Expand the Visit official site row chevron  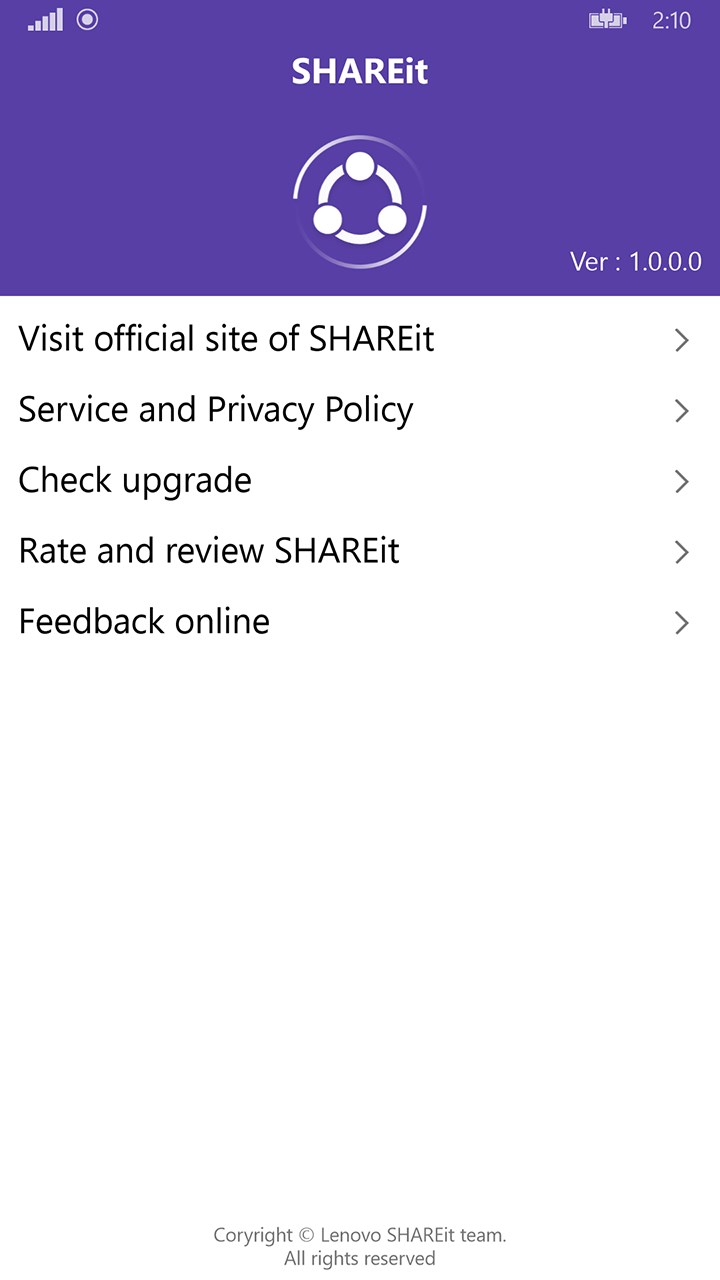(682, 340)
